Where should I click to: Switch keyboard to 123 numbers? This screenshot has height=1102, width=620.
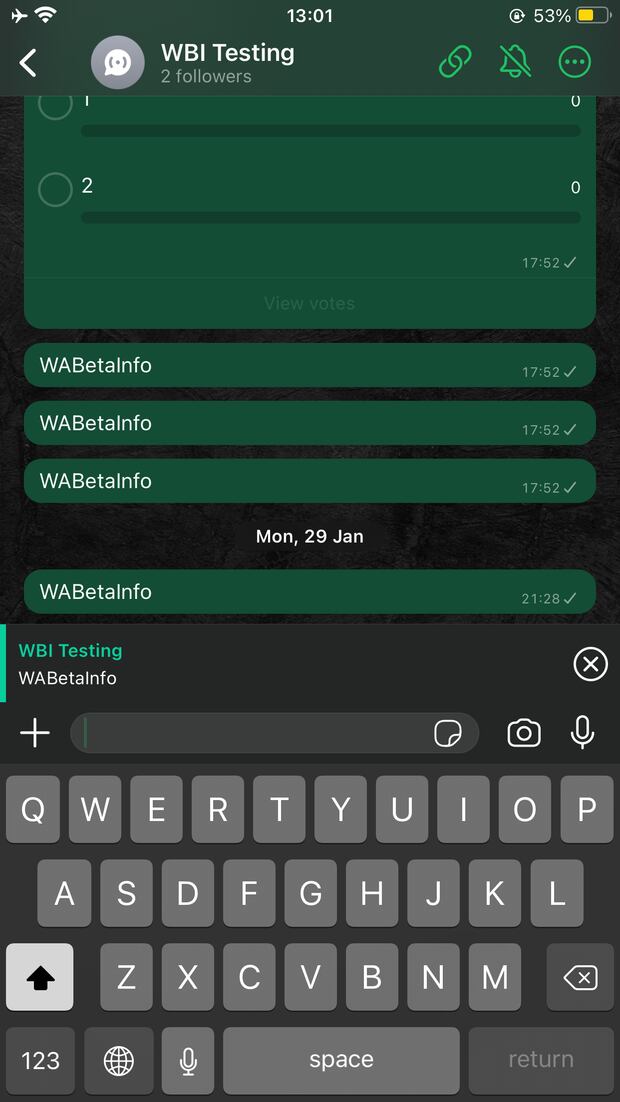pyautogui.click(x=40, y=1060)
